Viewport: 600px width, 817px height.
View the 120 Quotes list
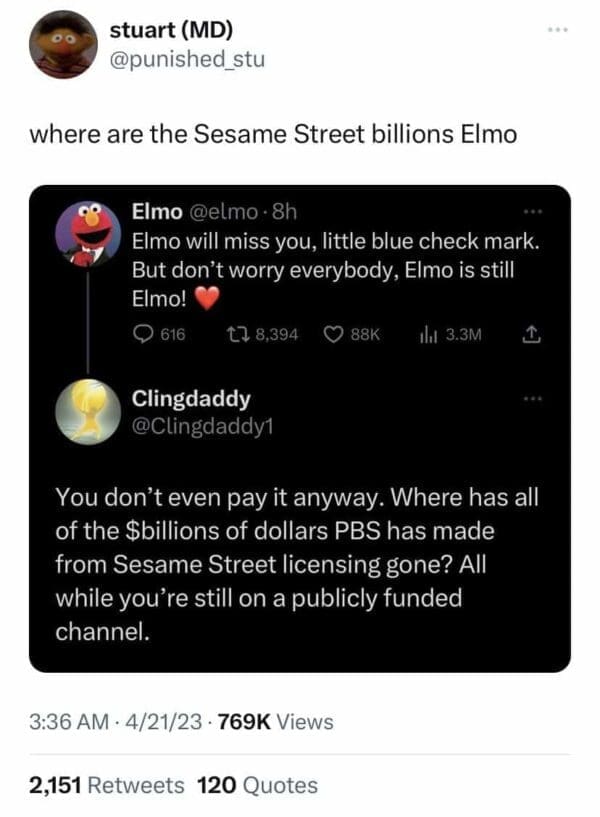(x=257, y=785)
